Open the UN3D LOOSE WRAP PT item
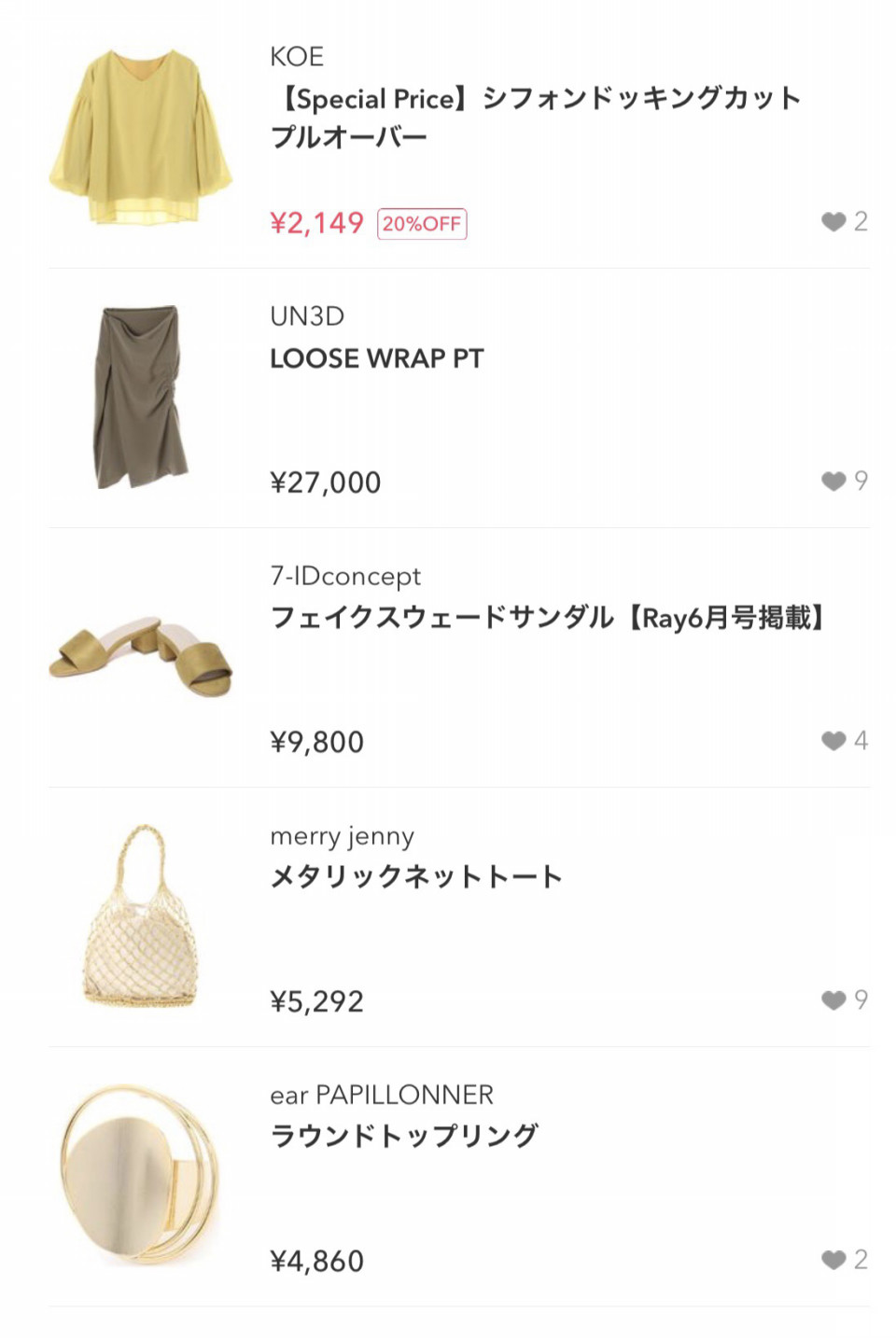Viewport: 896px width, 1341px height. (x=377, y=358)
